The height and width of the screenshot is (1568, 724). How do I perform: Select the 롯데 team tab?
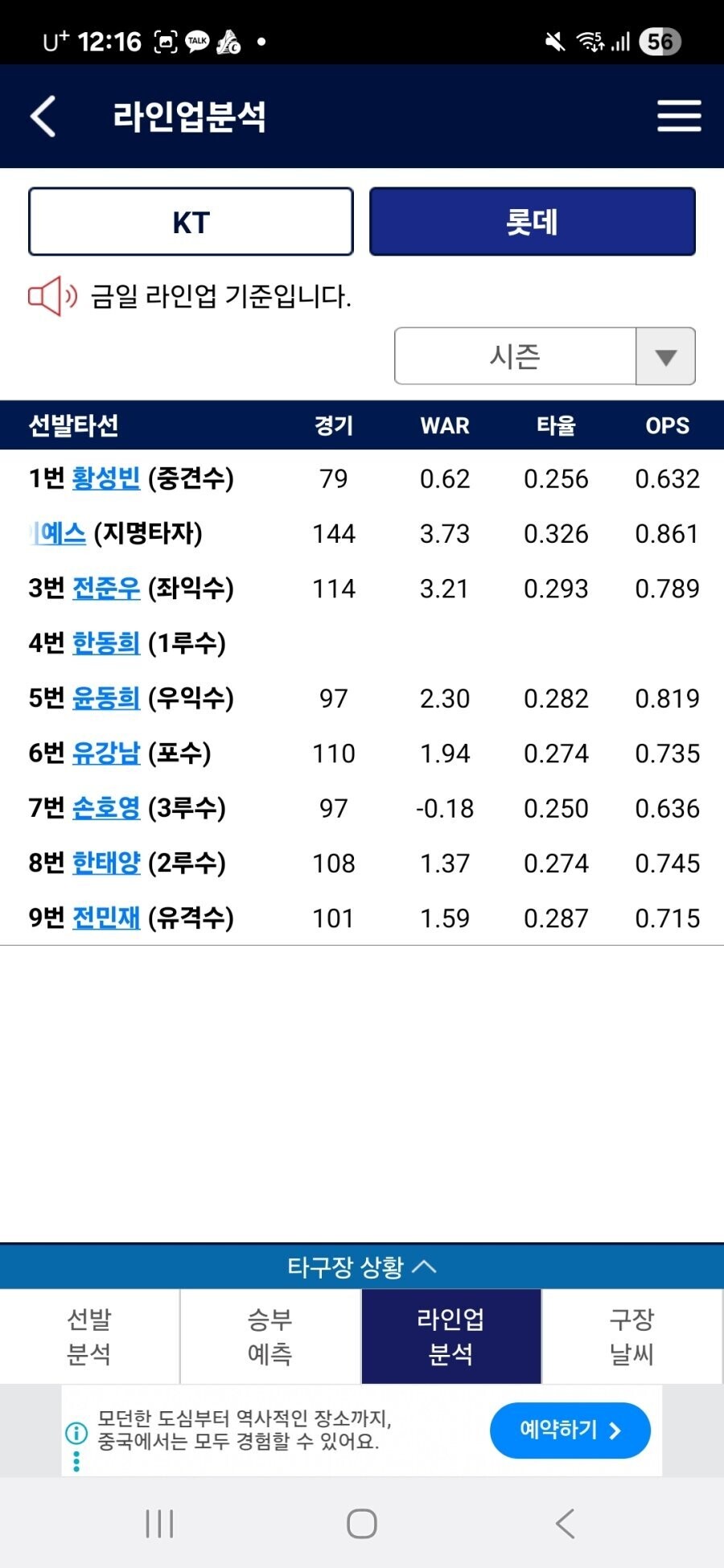pyautogui.click(x=533, y=222)
